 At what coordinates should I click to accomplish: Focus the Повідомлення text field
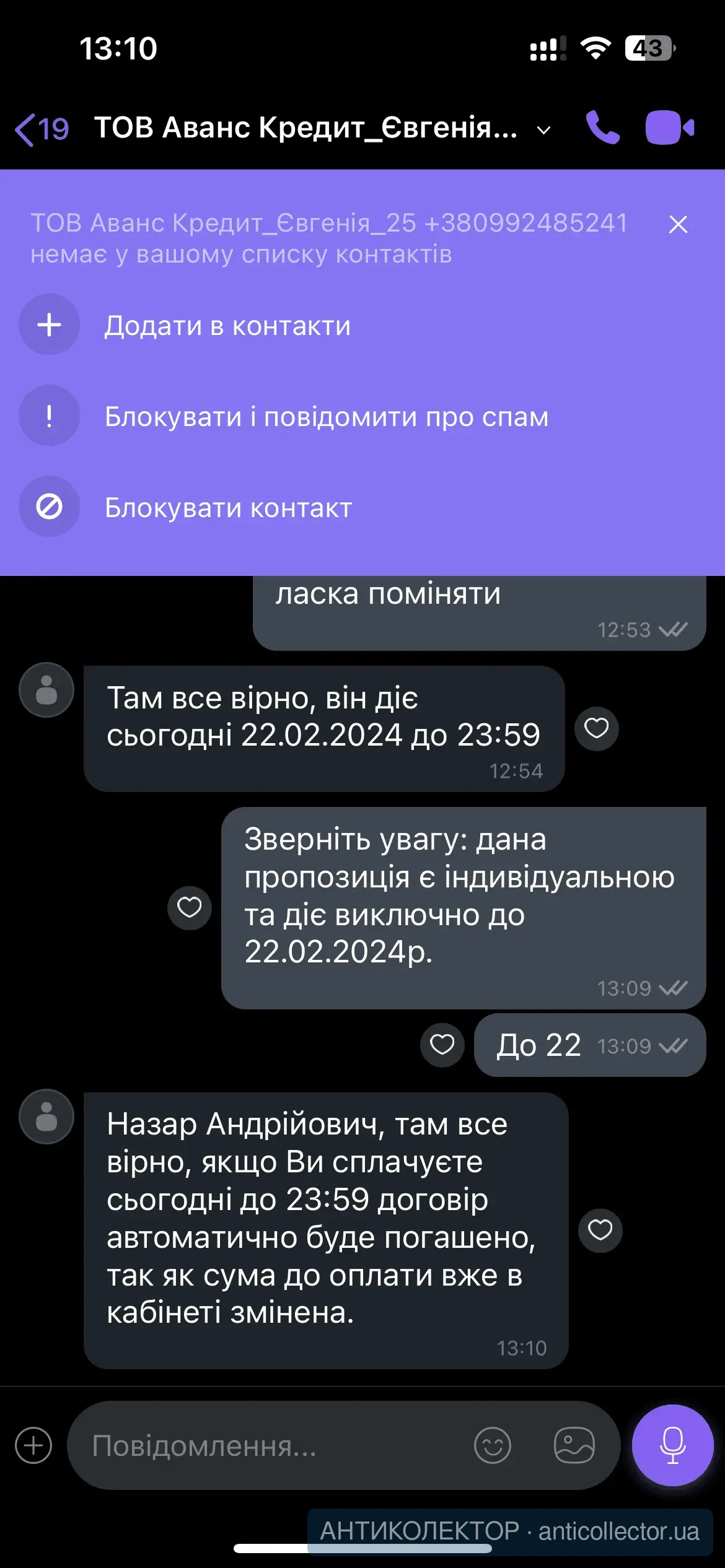coord(273,1445)
